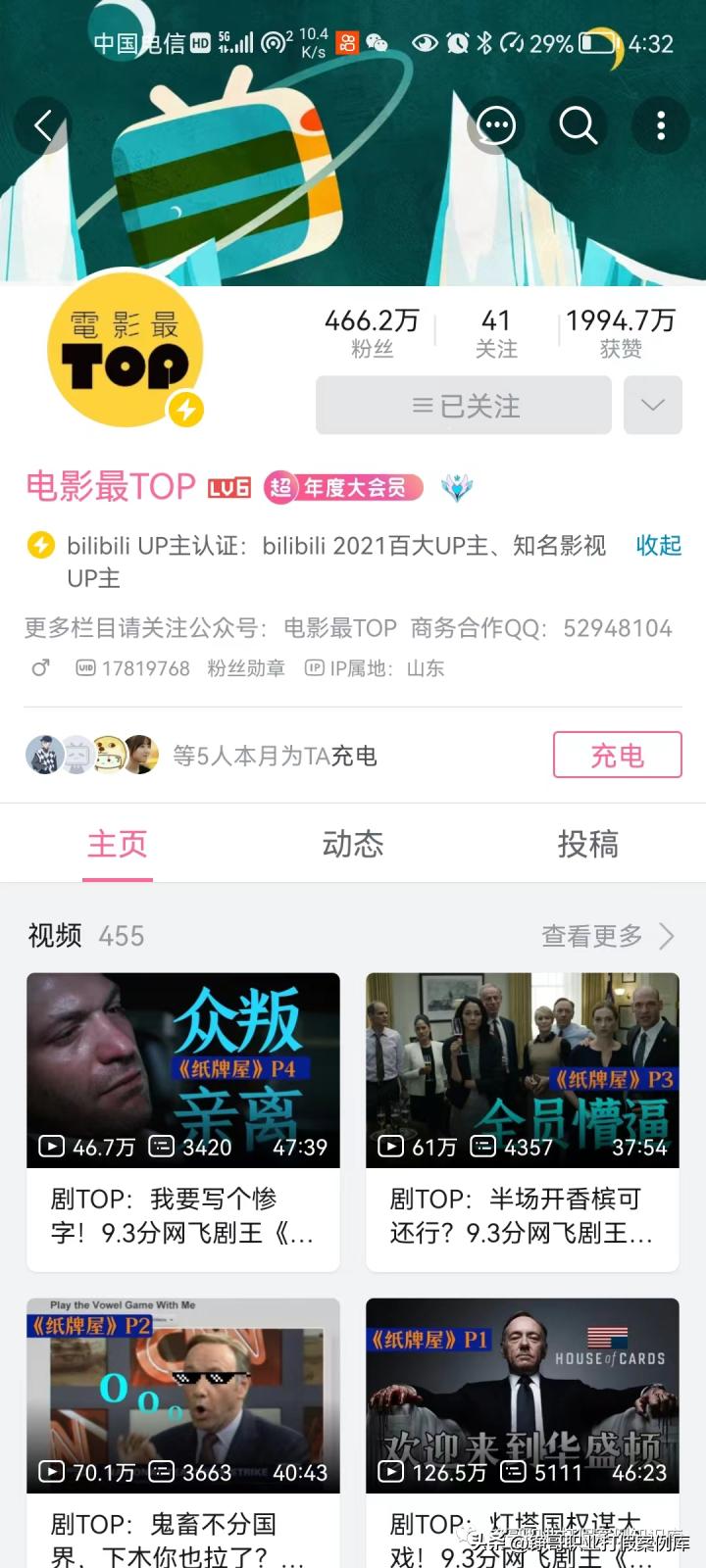Tap the 充电 button

coord(617,755)
